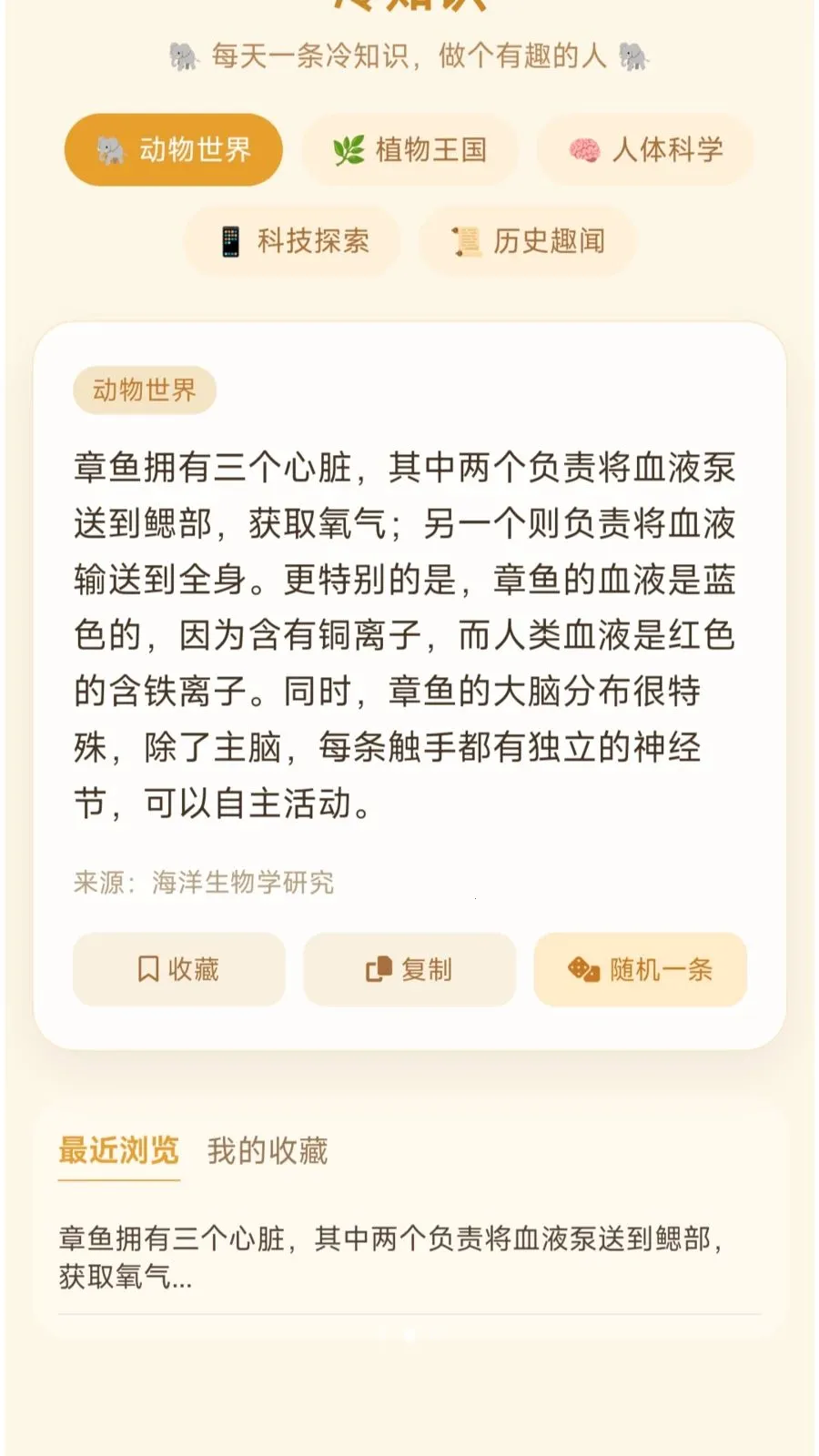Select the 历史趣闻 category chip
This screenshot has height=1456, width=819.
coord(528,241)
